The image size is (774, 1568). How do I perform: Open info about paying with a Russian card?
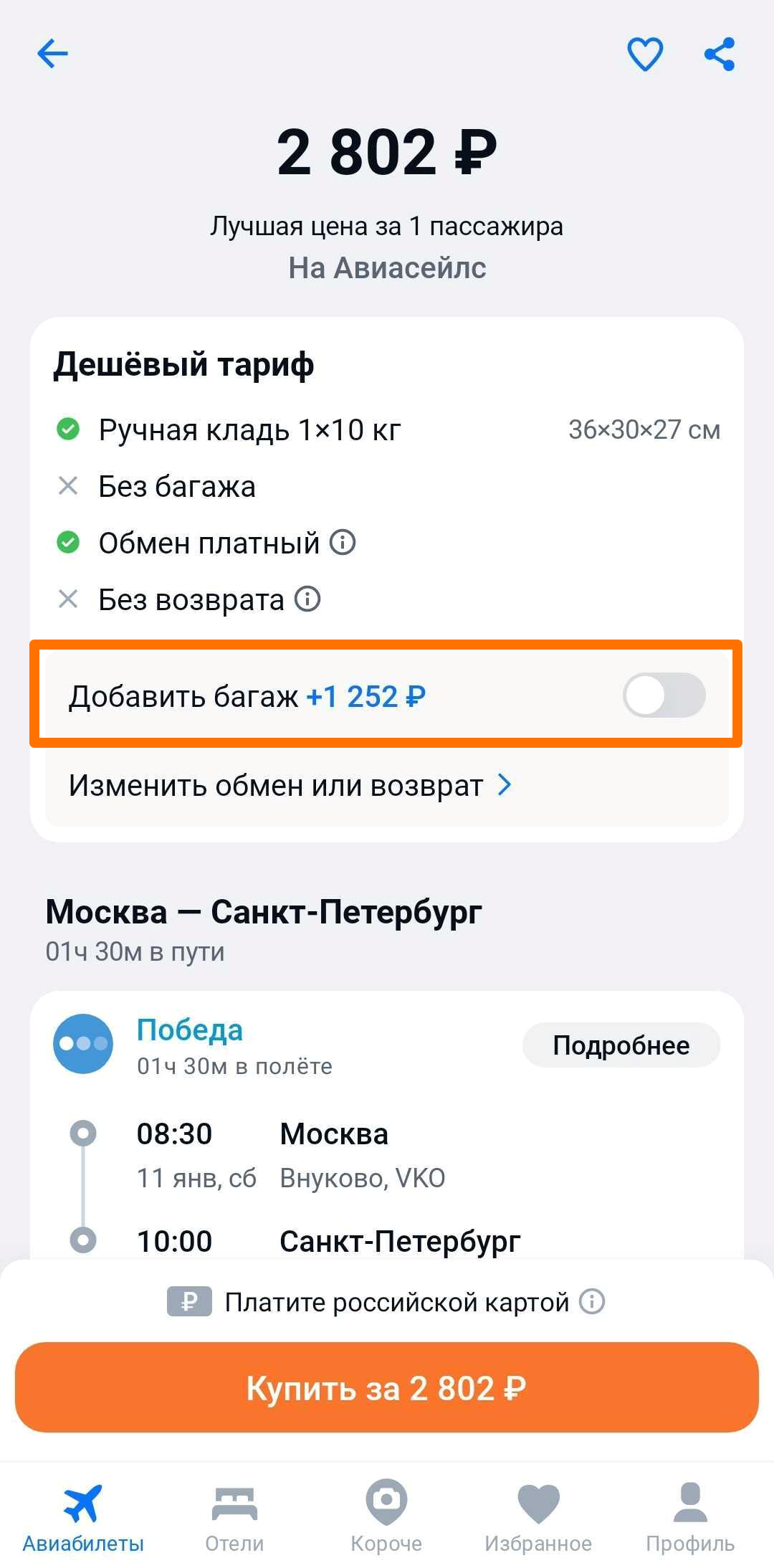tap(592, 1301)
